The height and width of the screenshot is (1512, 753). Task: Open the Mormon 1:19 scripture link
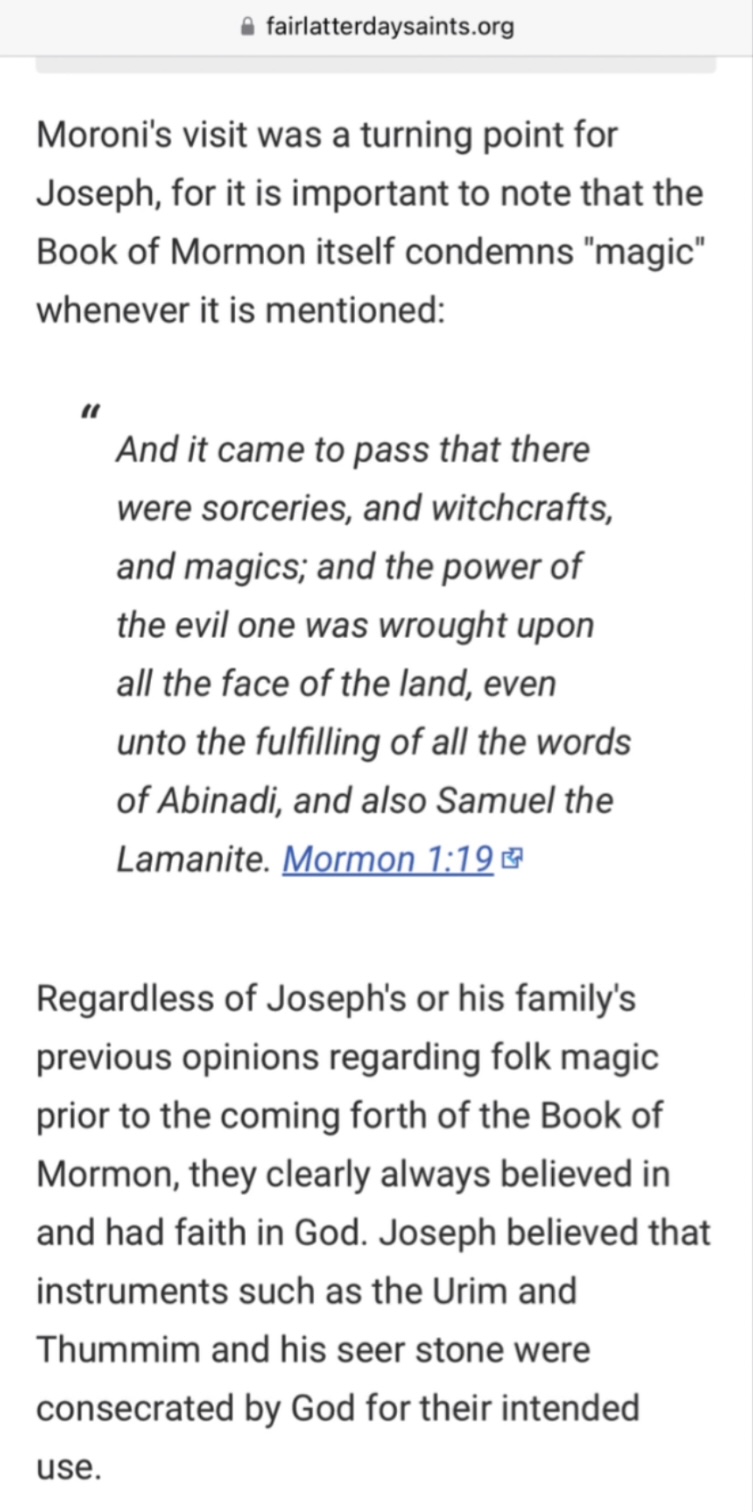388,859
